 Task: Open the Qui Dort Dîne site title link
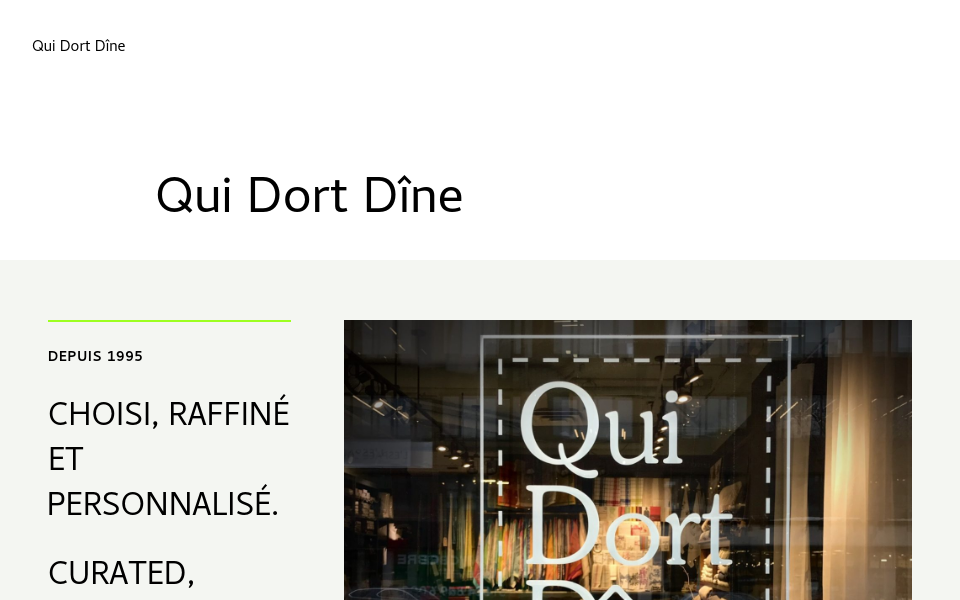tap(79, 46)
